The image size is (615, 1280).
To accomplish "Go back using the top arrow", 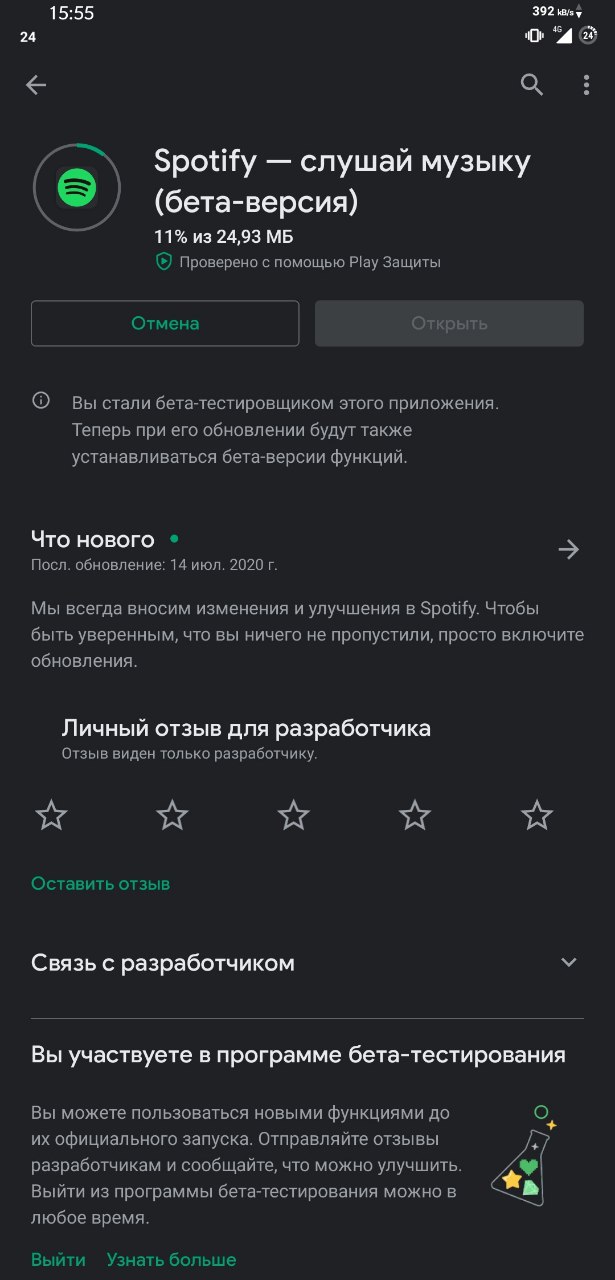I will pyautogui.click(x=36, y=86).
